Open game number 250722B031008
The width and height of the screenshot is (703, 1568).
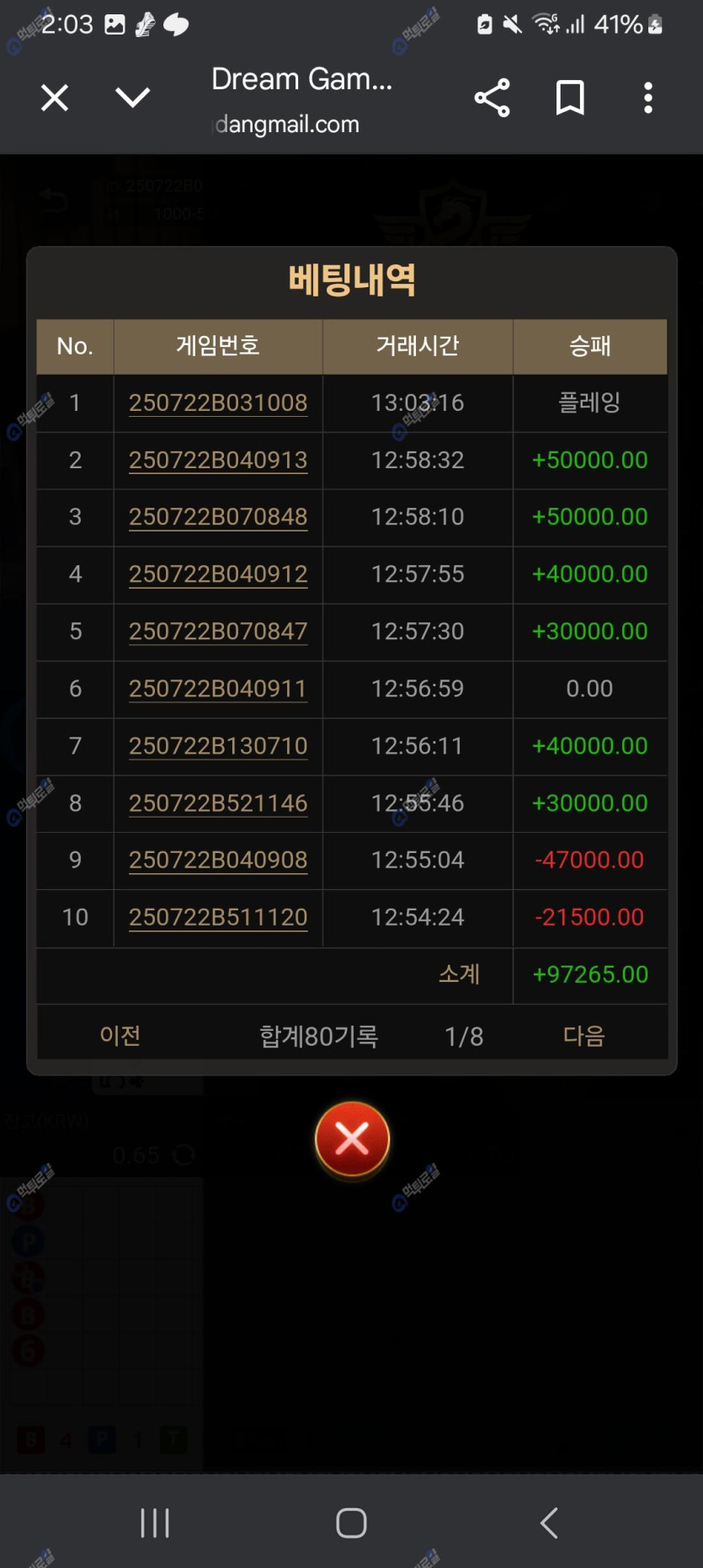coord(218,403)
